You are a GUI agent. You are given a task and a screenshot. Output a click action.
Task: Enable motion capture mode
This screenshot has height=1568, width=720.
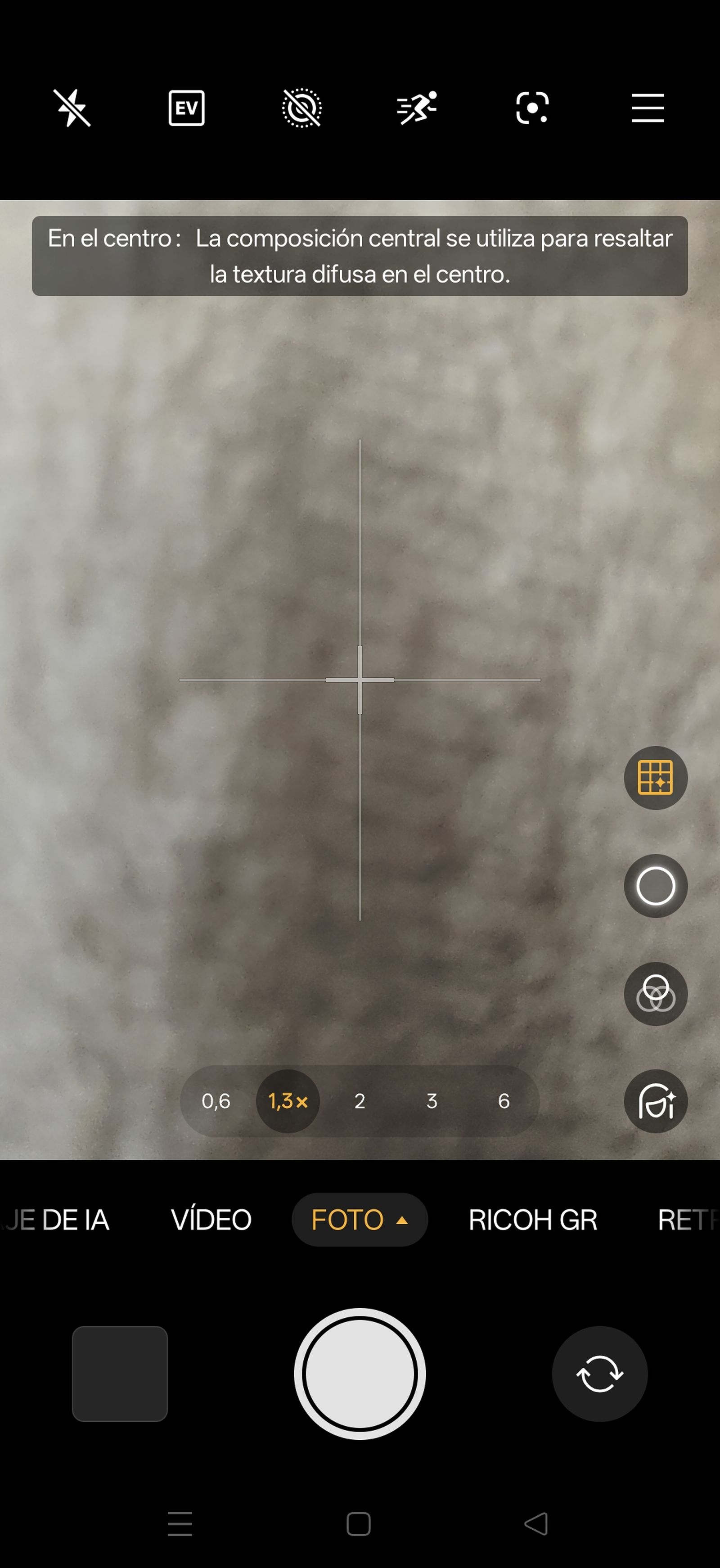(417, 108)
